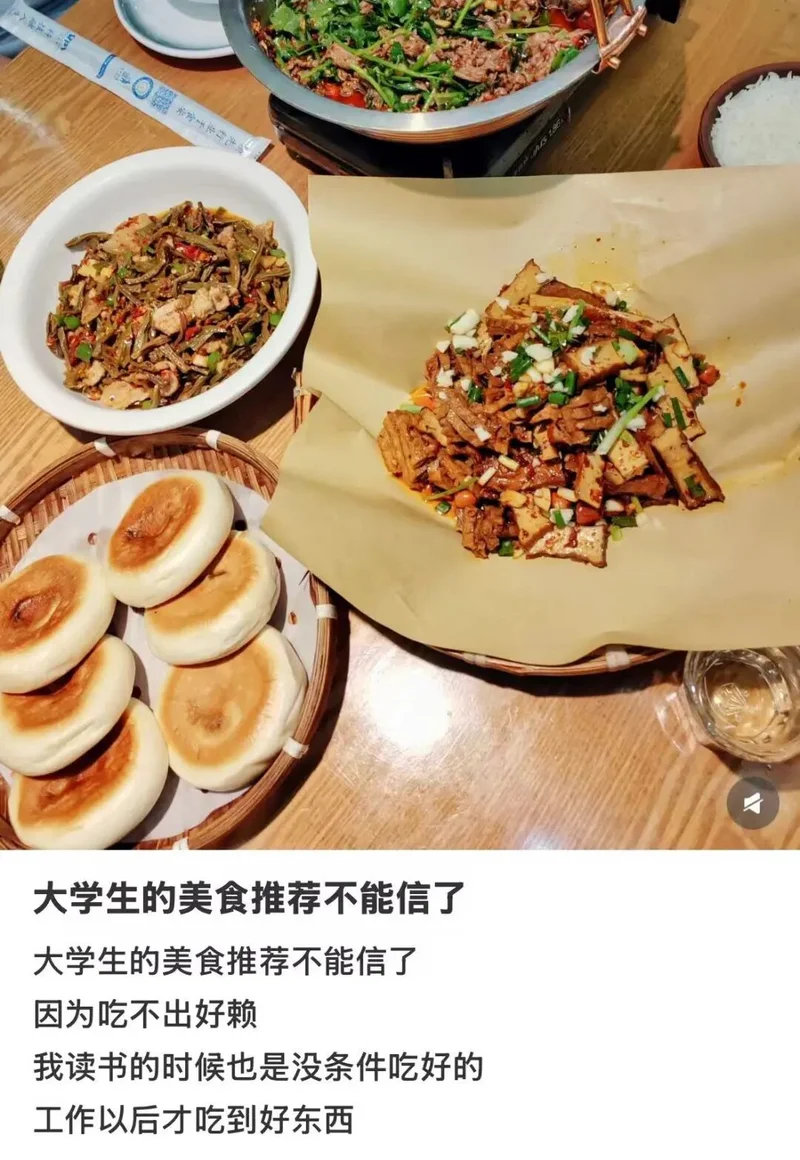Open the food photo full screen
This screenshot has width=800, height=1160.
(x=400, y=425)
